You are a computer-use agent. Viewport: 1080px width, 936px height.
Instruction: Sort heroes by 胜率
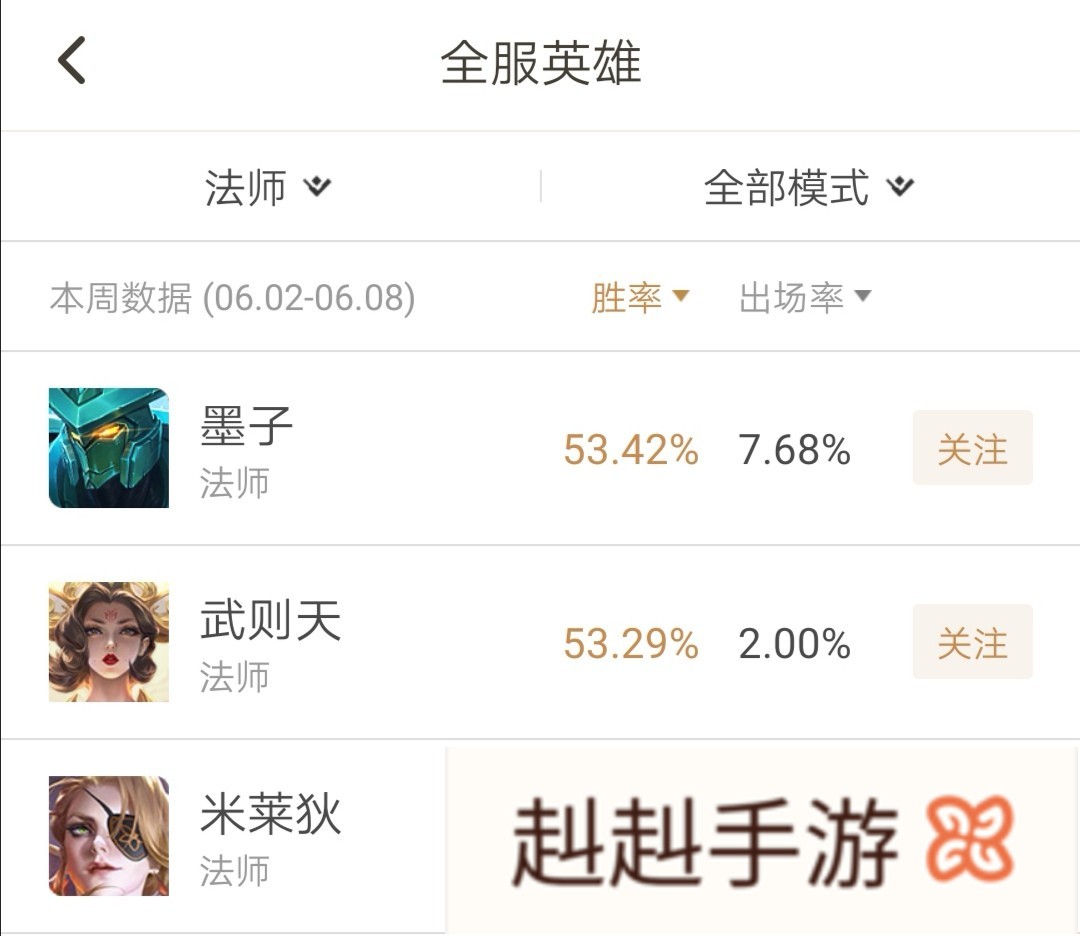pyautogui.click(x=640, y=297)
